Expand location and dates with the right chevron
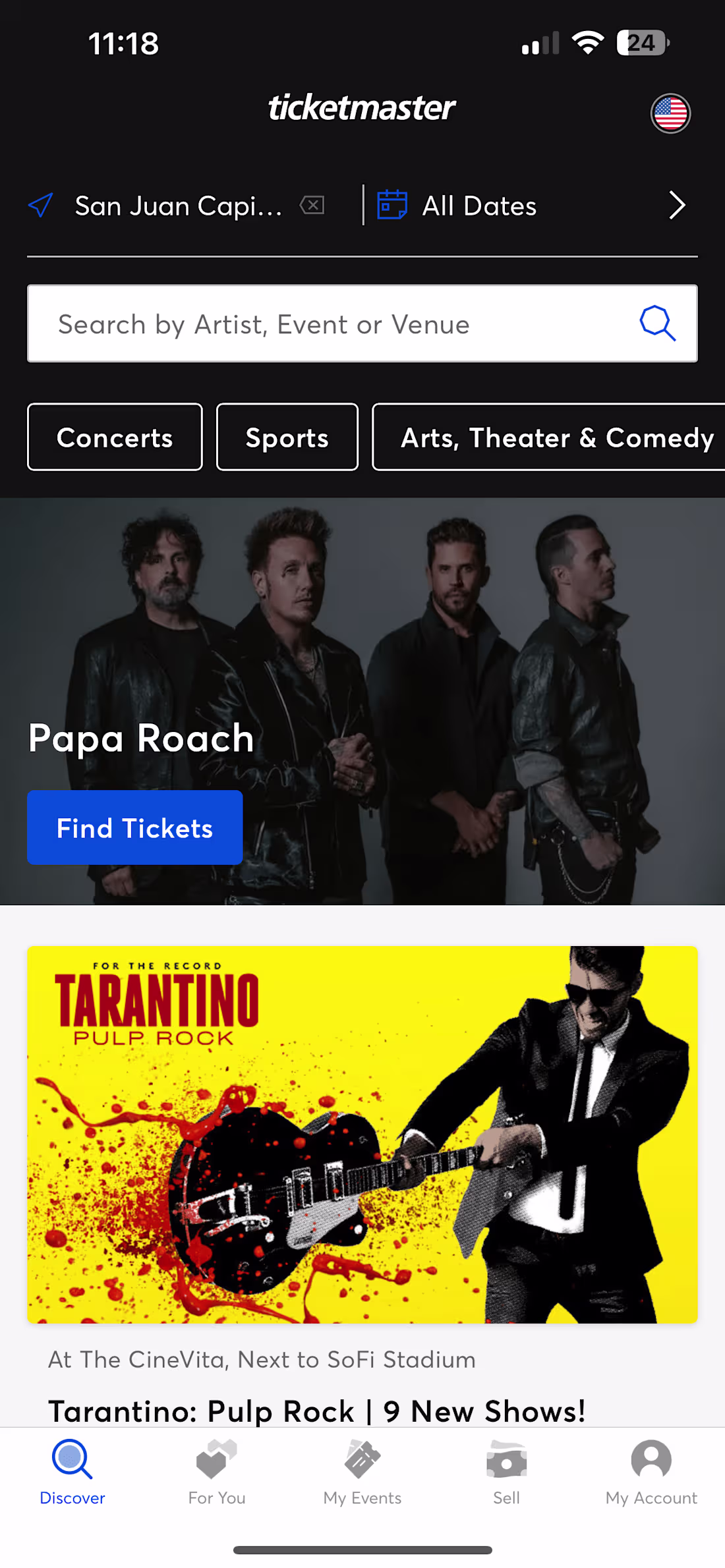Image resolution: width=725 pixels, height=1568 pixels. pyautogui.click(x=676, y=205)
